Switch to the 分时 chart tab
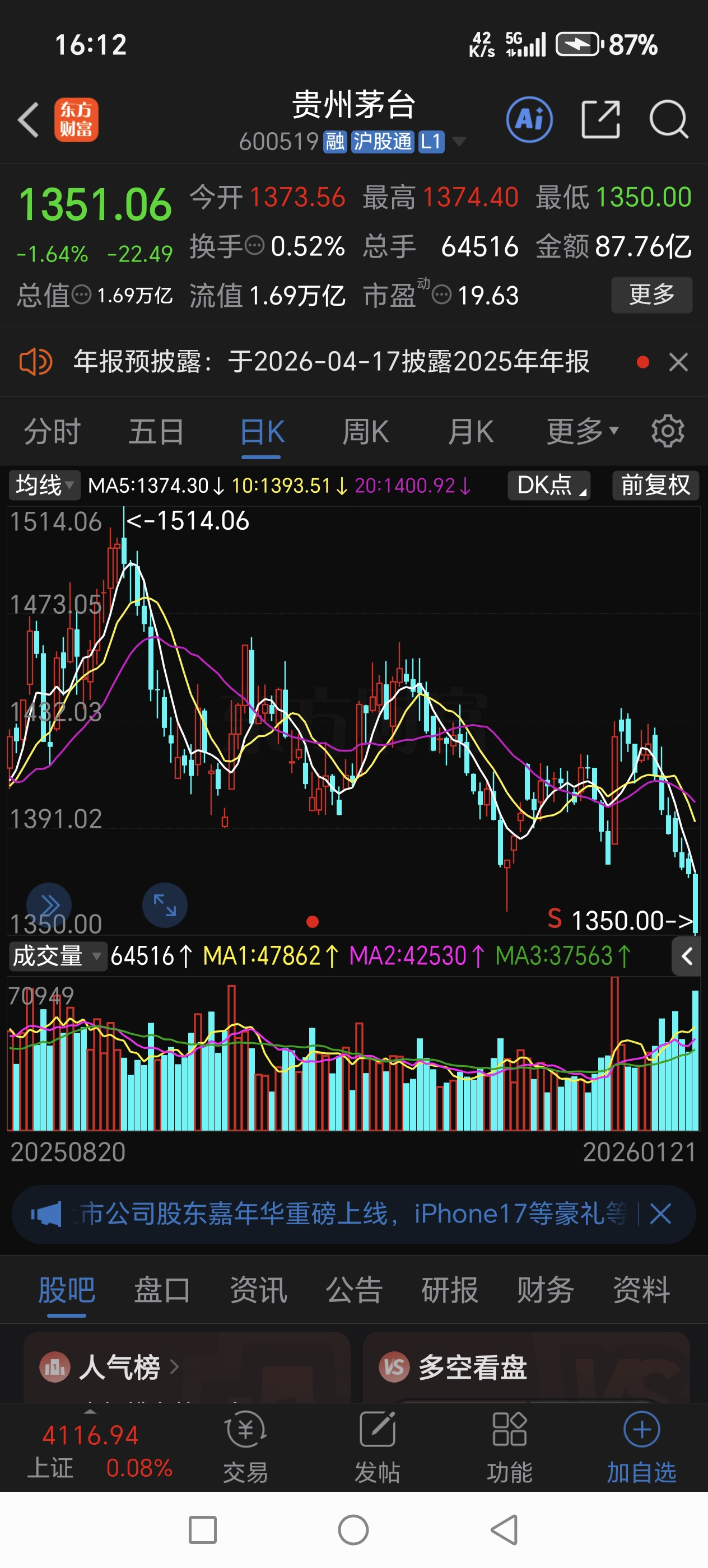Screen dimensions: 708x1568 pyautogui.click(x=52, y=432)
